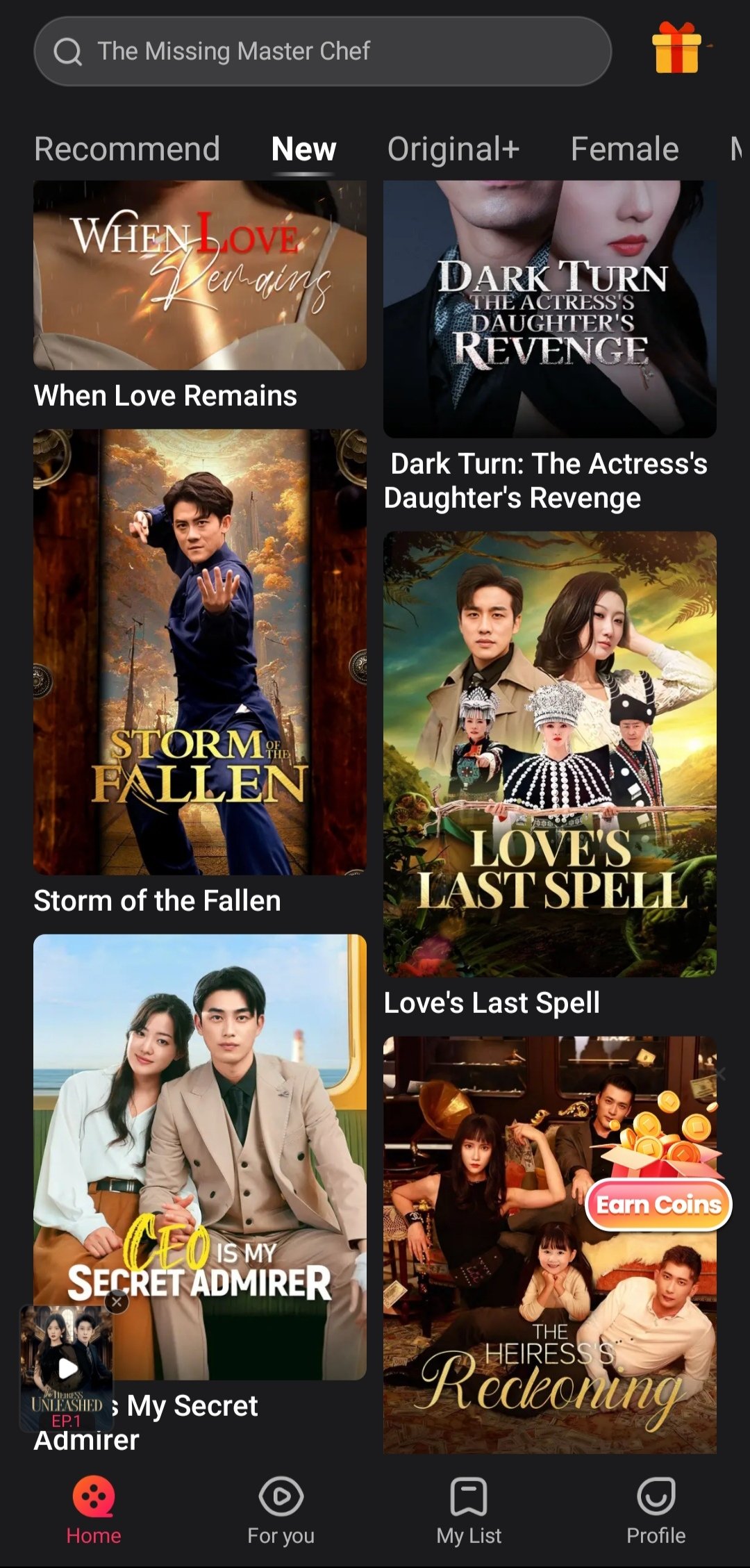Viewport: 750px width, 1568px height.
Task: Resume the Heiress Unleashed EP.1 mini player
Action: click(67, 1368)
